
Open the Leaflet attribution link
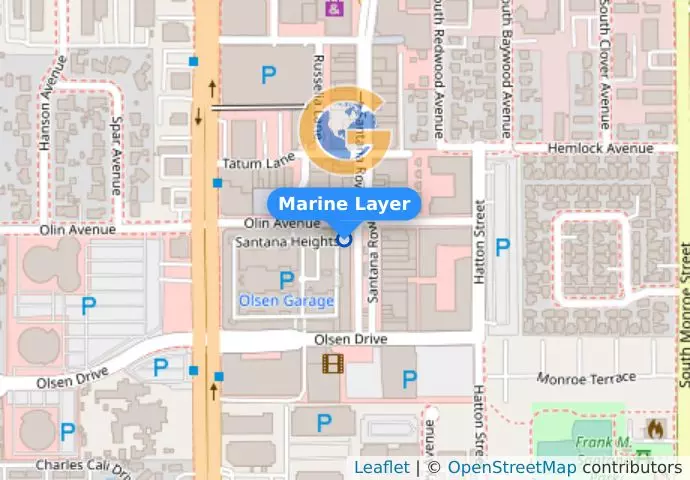pos(381,467)
